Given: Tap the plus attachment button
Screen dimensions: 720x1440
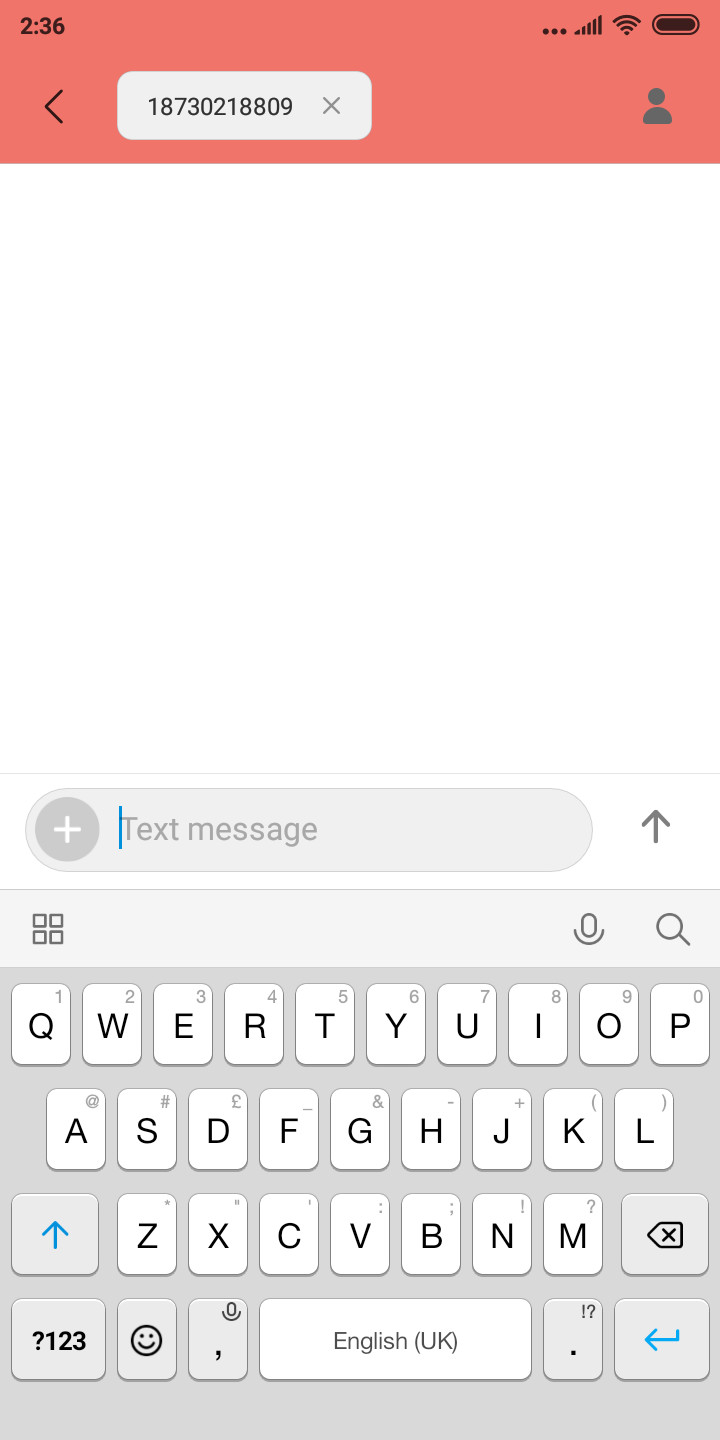Looking at the screenshot, I should 67,829.
